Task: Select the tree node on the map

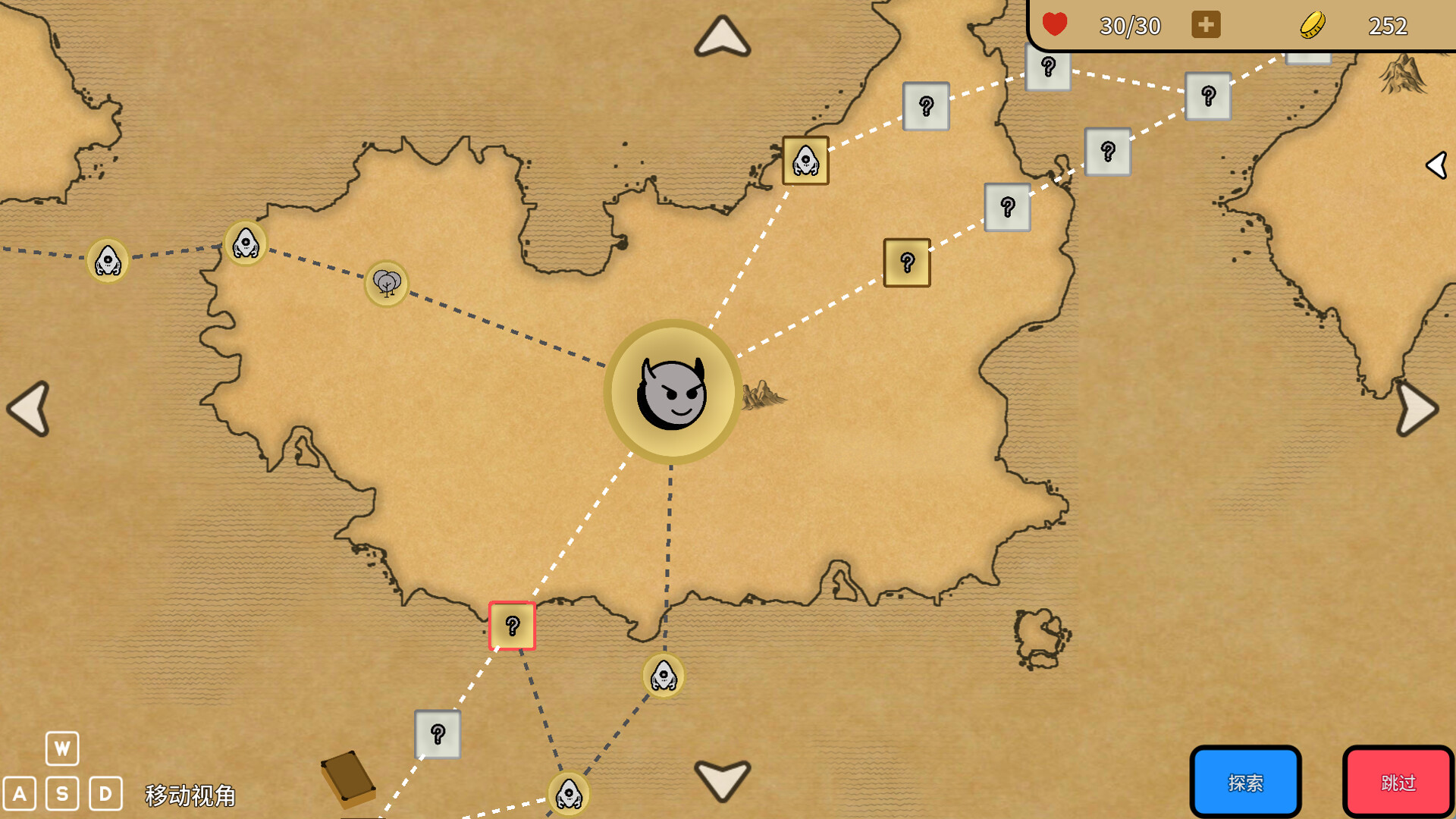Action: [x=387, y=284]
